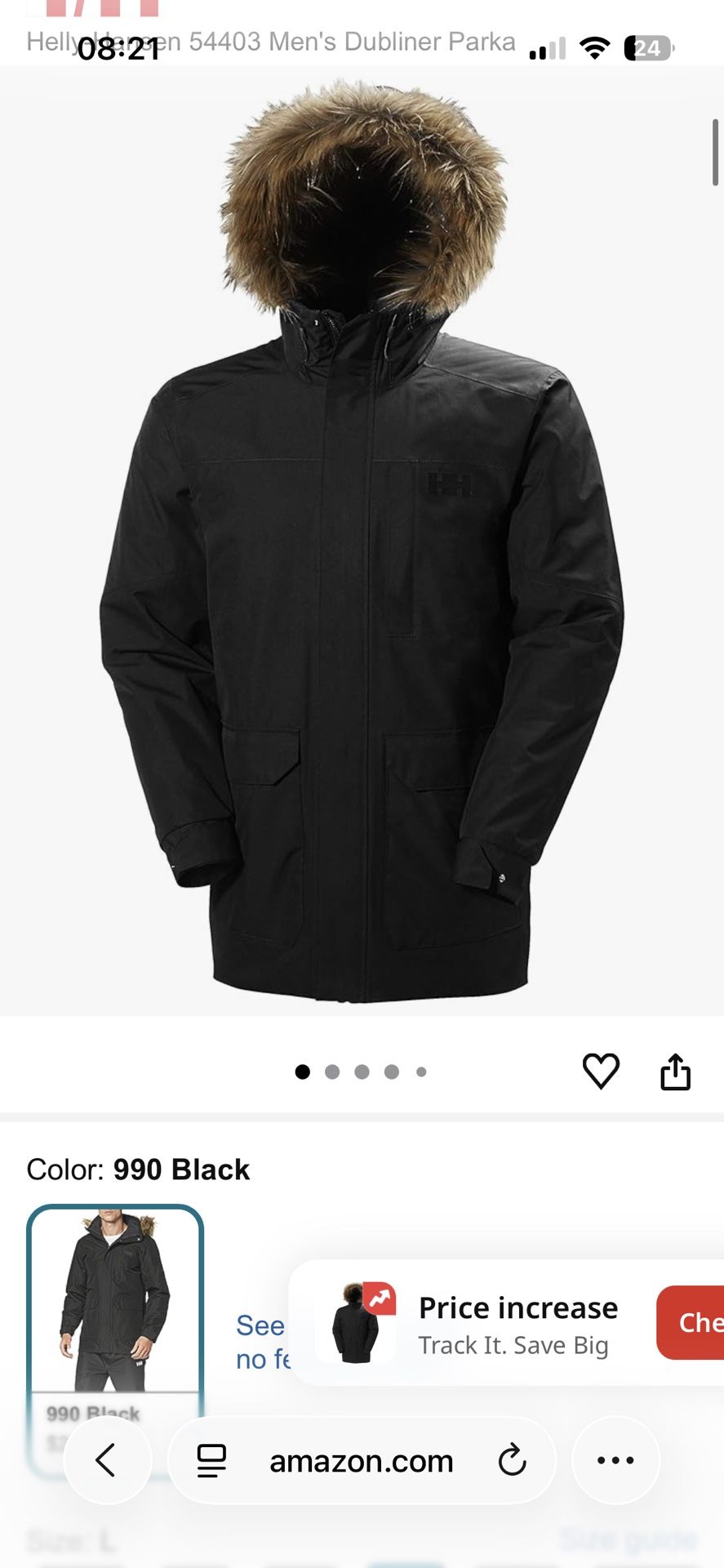
Task: Open the browser tab switcher
Action: tap(210, 1459)
